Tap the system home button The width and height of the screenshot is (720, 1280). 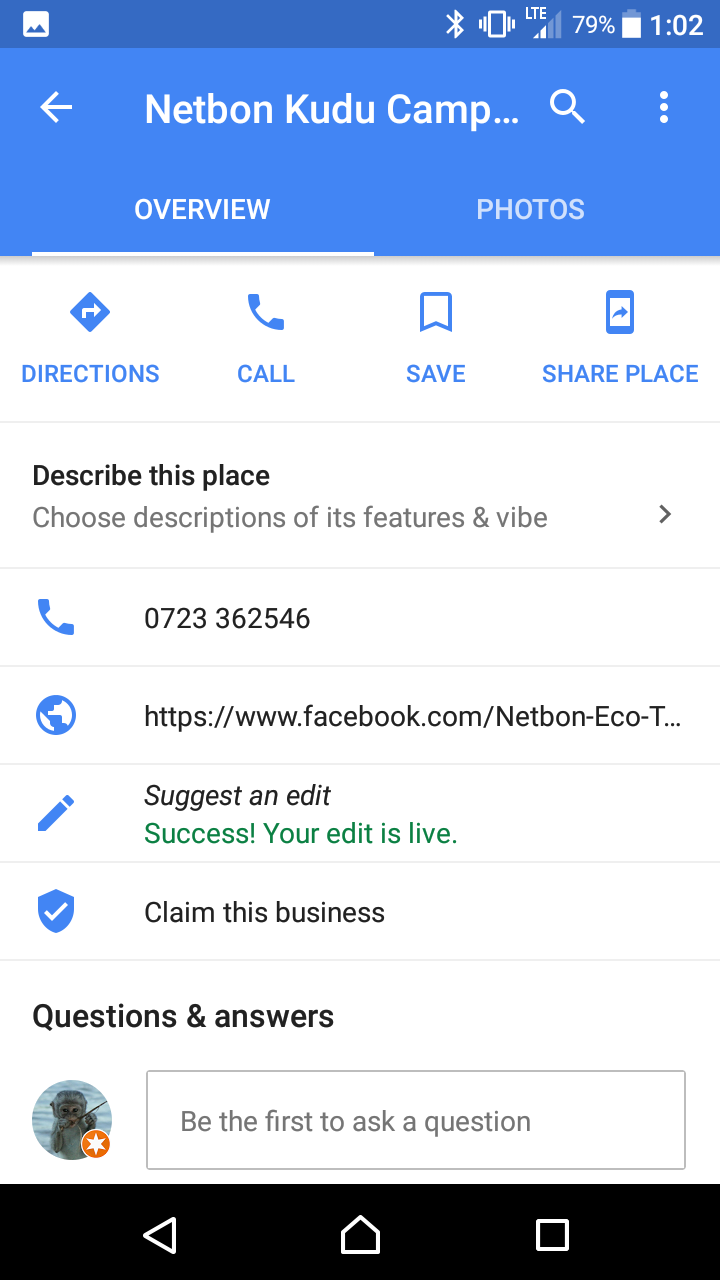tap(360, 1234)
